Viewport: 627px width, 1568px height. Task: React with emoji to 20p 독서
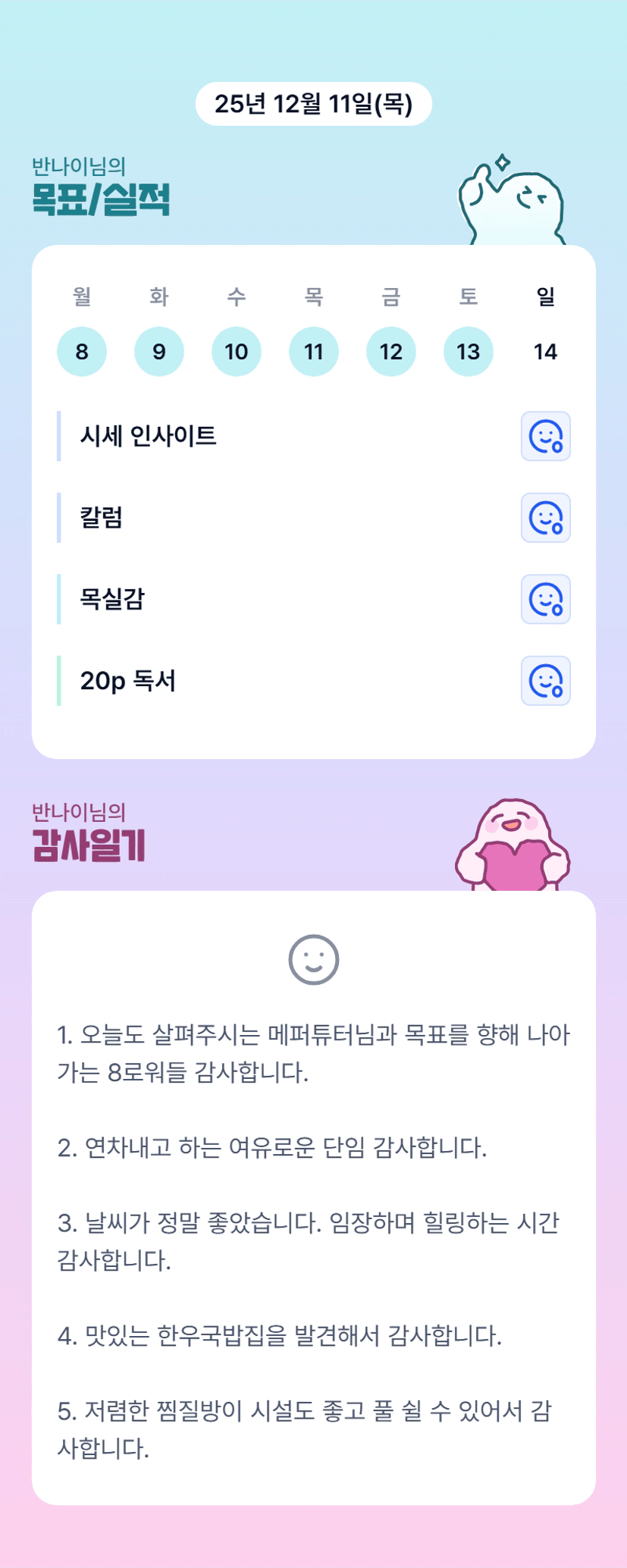(x=546, y=681)
